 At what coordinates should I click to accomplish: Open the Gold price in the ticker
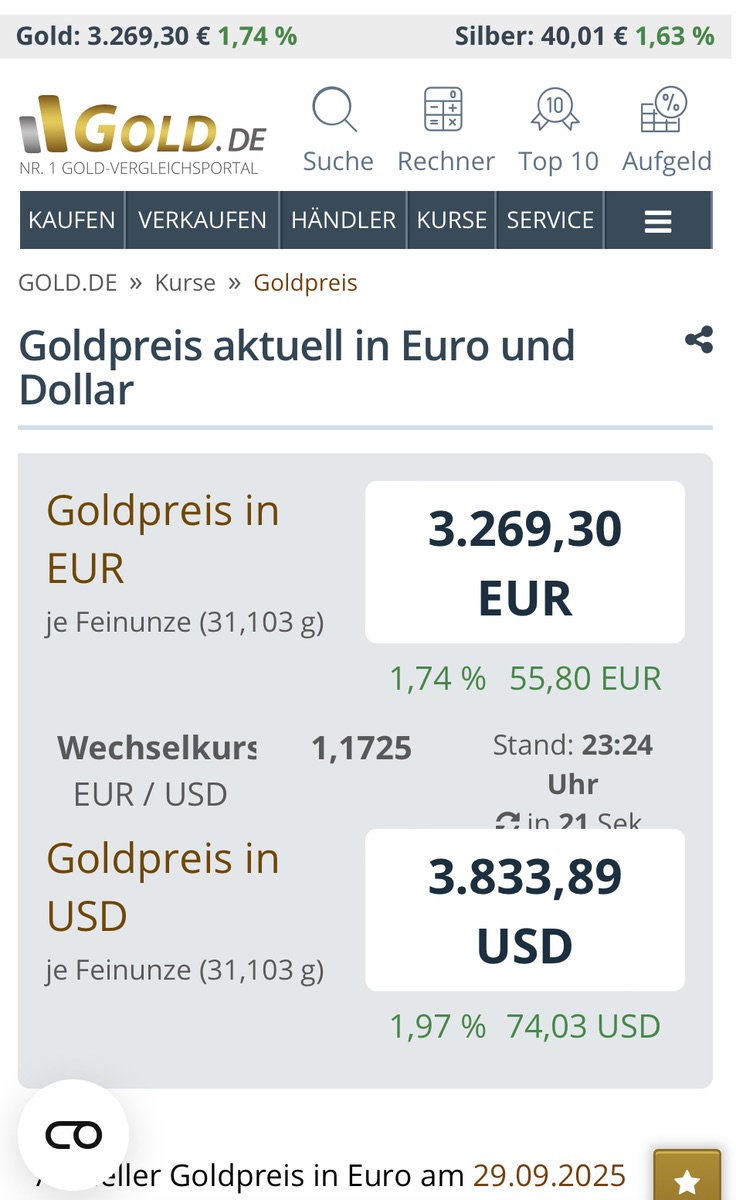pyautogui.click(x=157, y=37)
